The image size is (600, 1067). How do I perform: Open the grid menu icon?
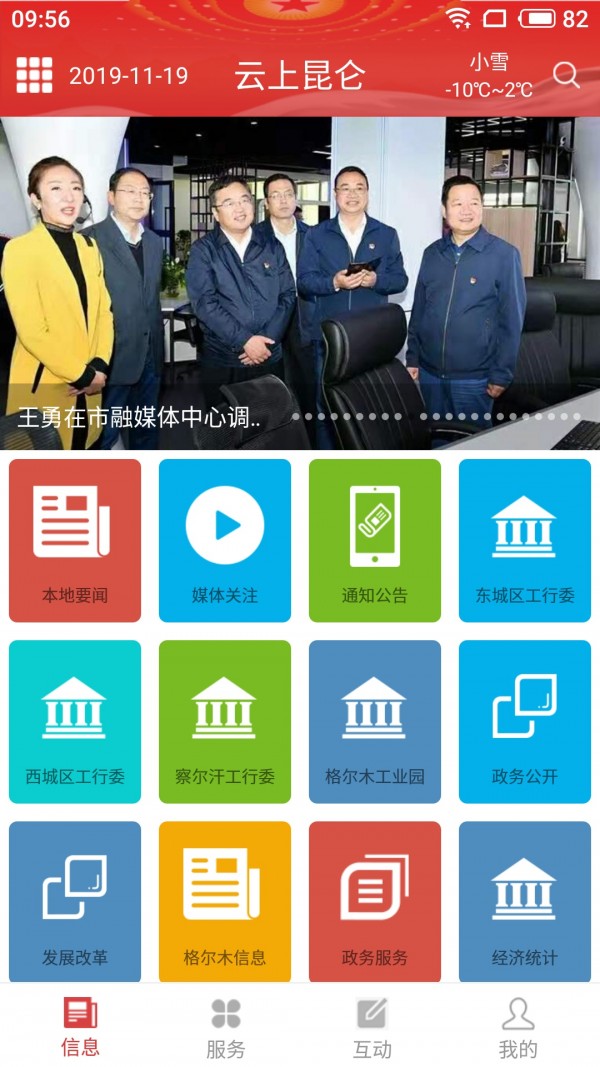(34, 75)
